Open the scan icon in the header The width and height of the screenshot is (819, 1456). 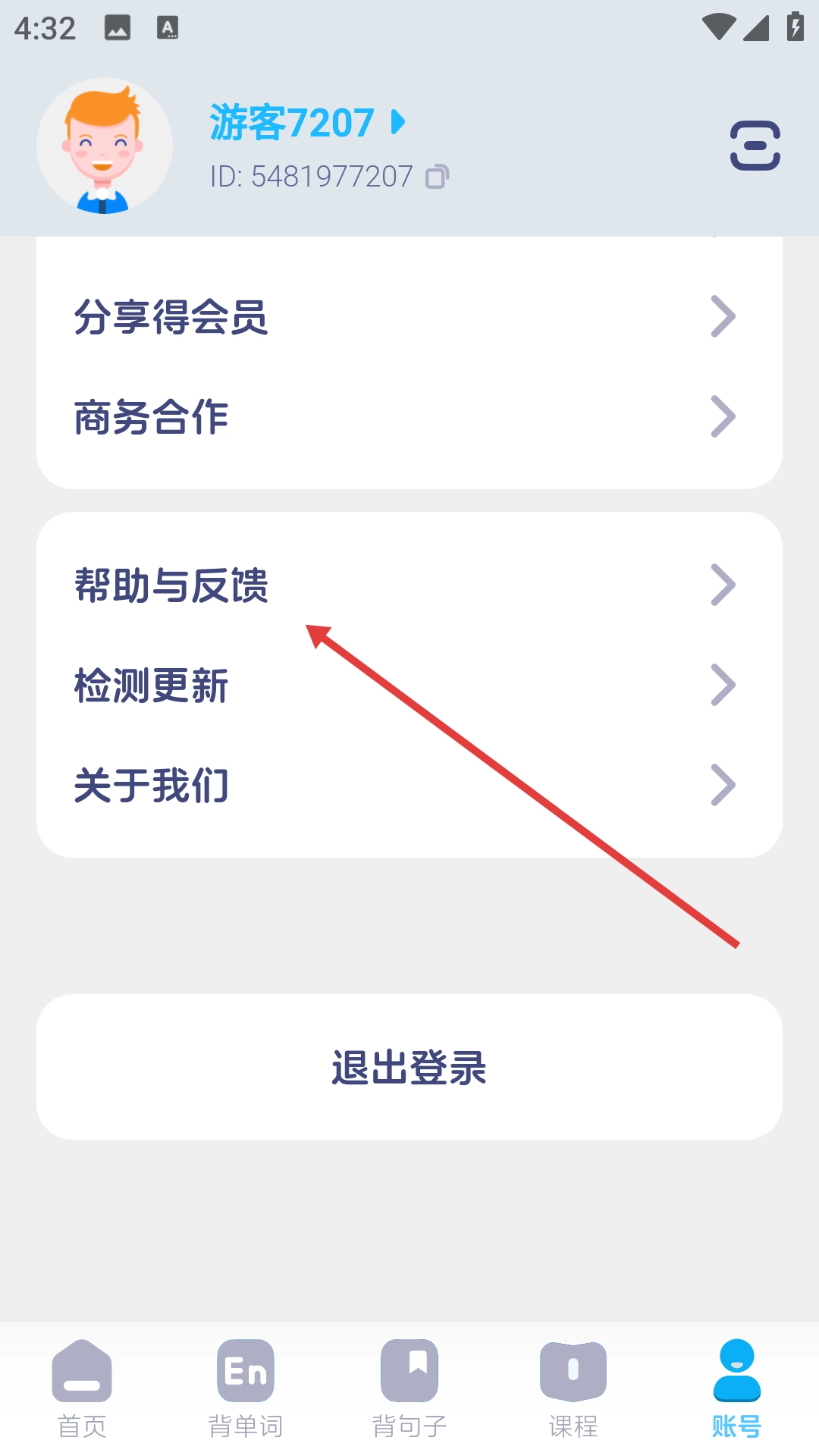755,146
